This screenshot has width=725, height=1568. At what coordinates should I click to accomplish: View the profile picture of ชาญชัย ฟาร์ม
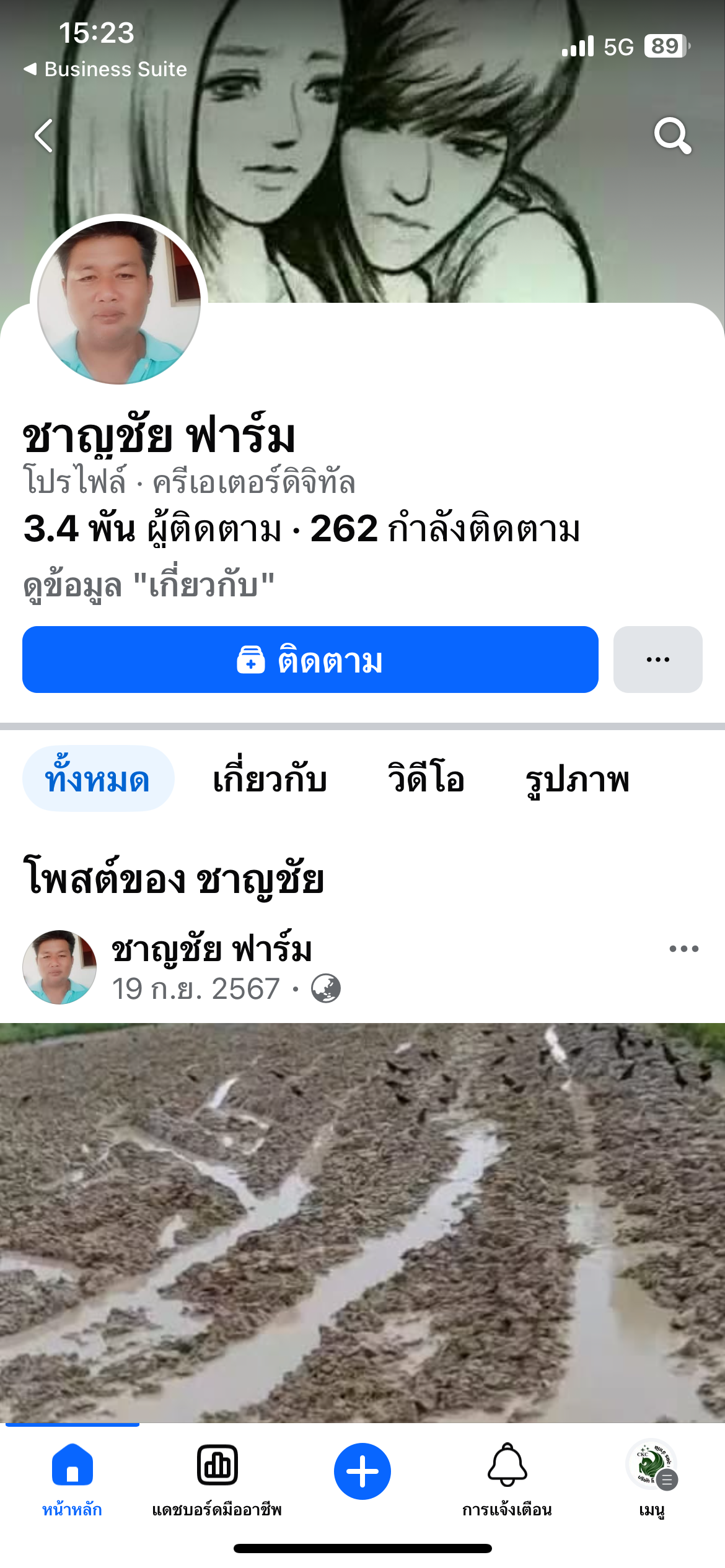119,302
